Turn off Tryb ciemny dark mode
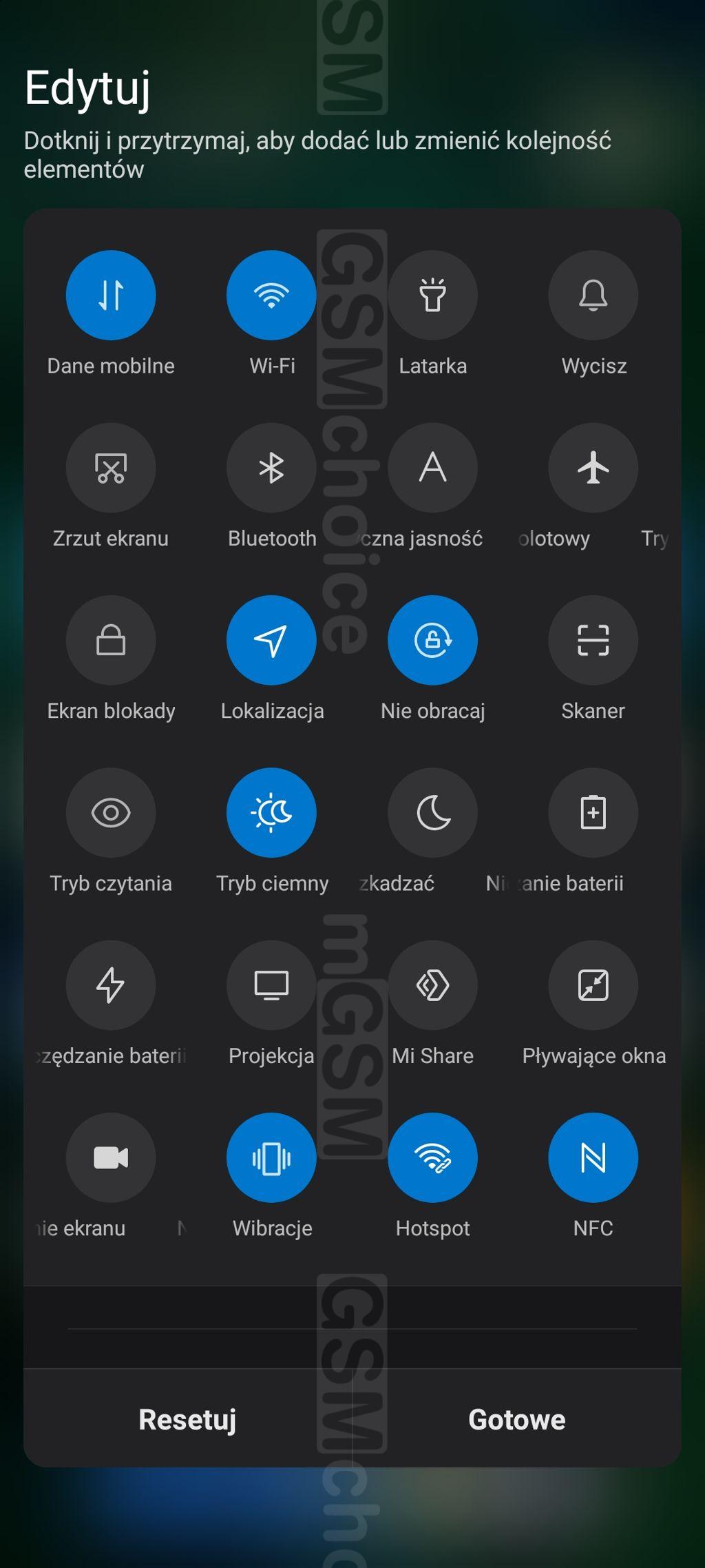Image resolution: width=705 pixels, height=1568 pixels. (271, 813)
